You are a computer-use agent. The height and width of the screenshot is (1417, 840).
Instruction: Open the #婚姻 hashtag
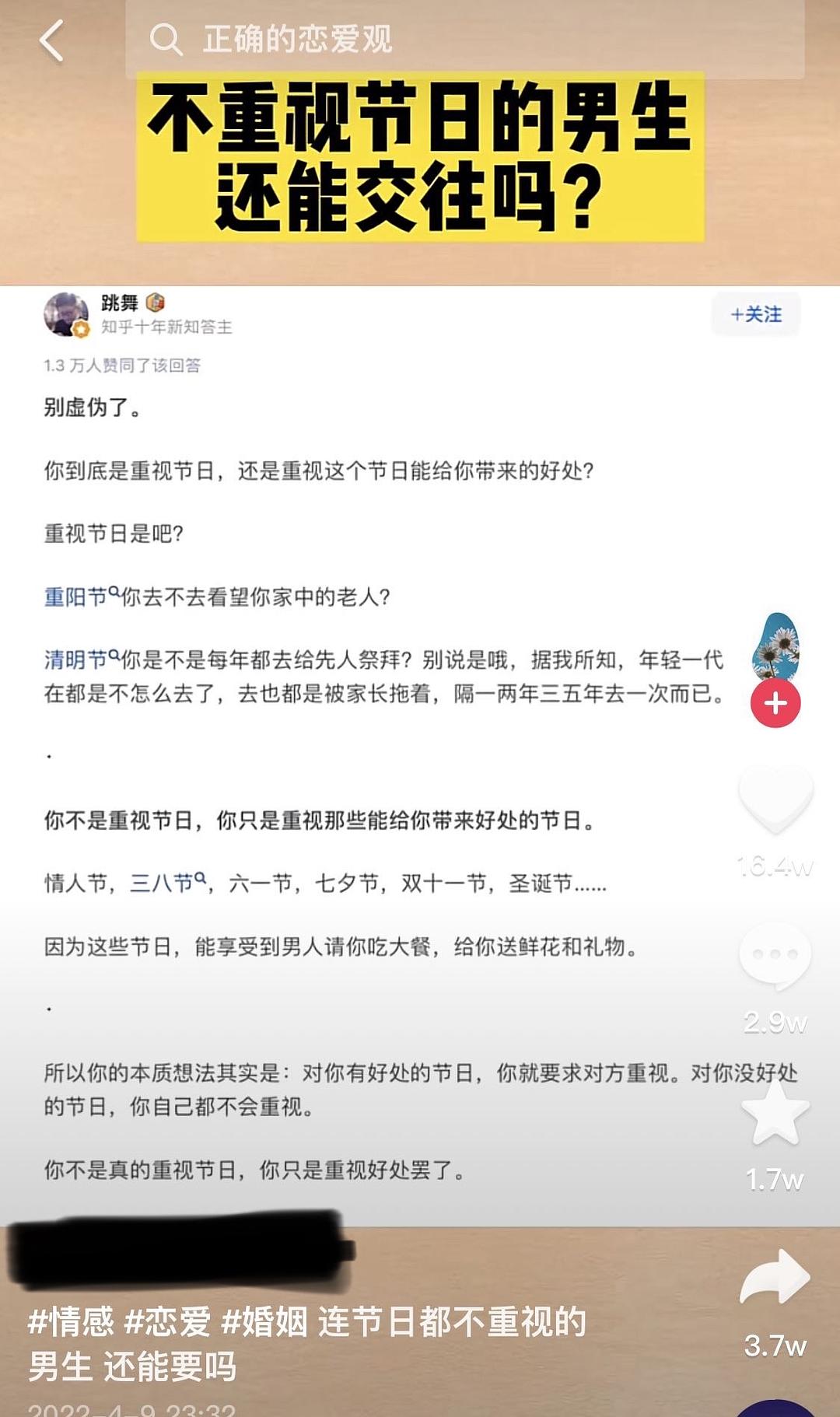[264, 1321]
